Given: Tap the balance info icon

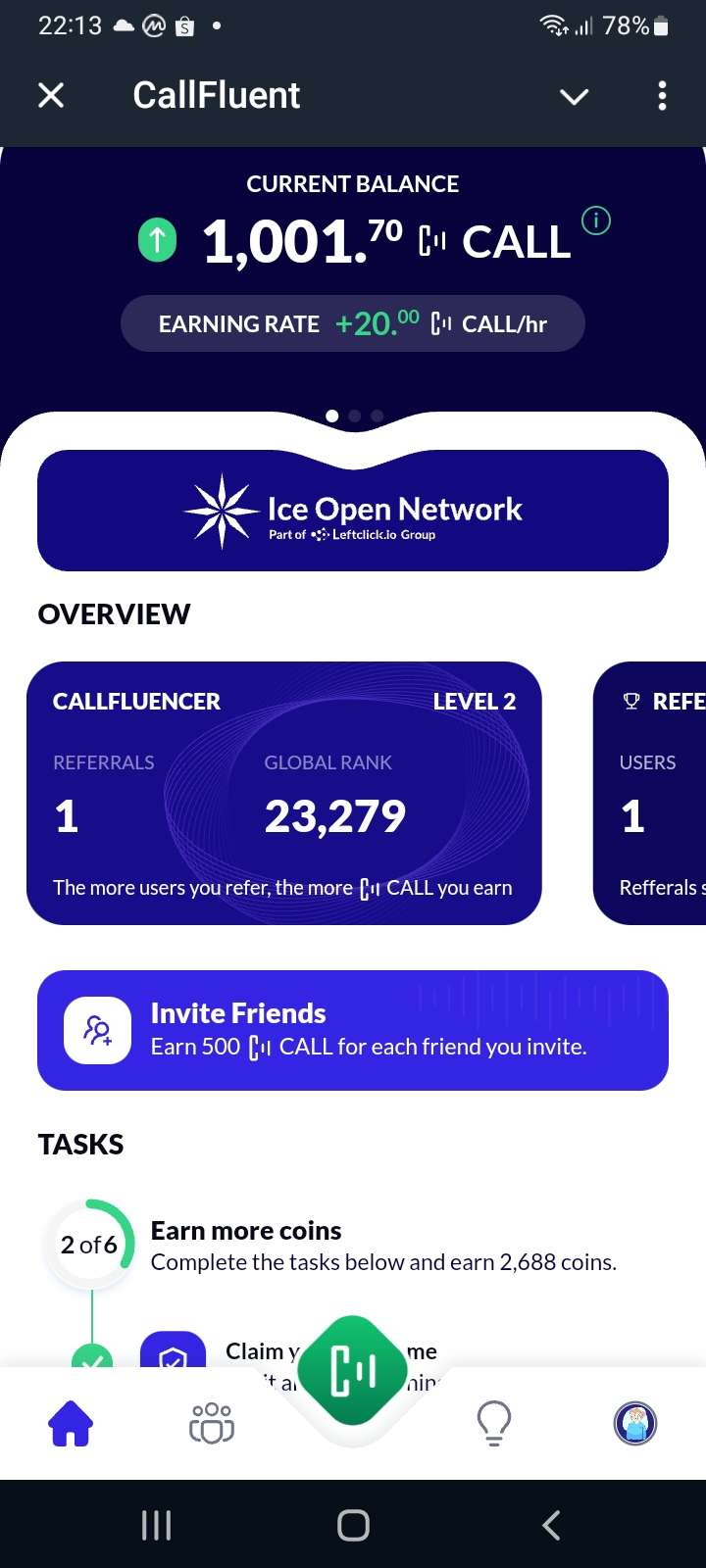Looking at the screenshot, I should pyautogui.click(x=595, y=221).
